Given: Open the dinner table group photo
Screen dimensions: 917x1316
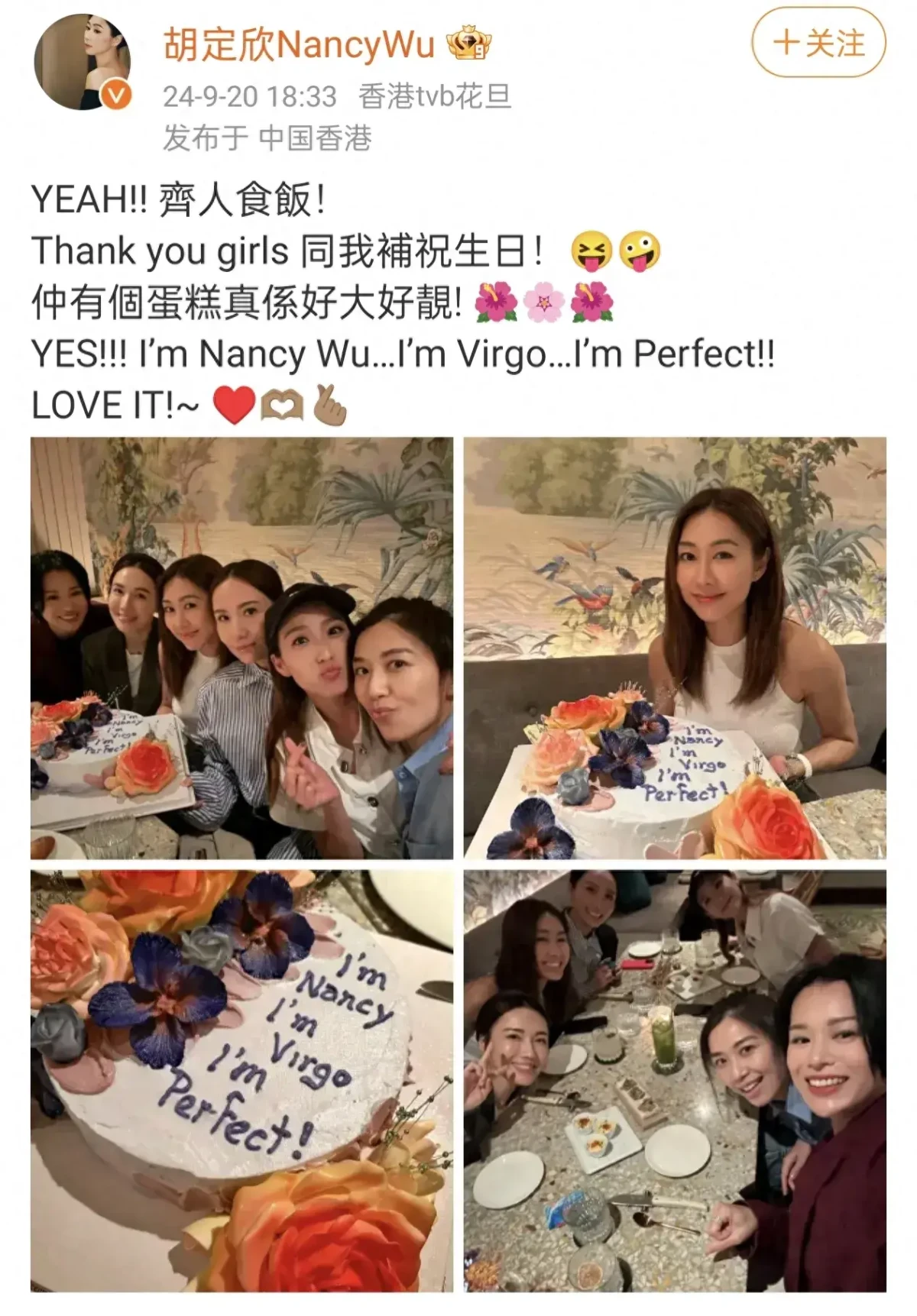Looking at the screenshot, I should coord(675,1081).
